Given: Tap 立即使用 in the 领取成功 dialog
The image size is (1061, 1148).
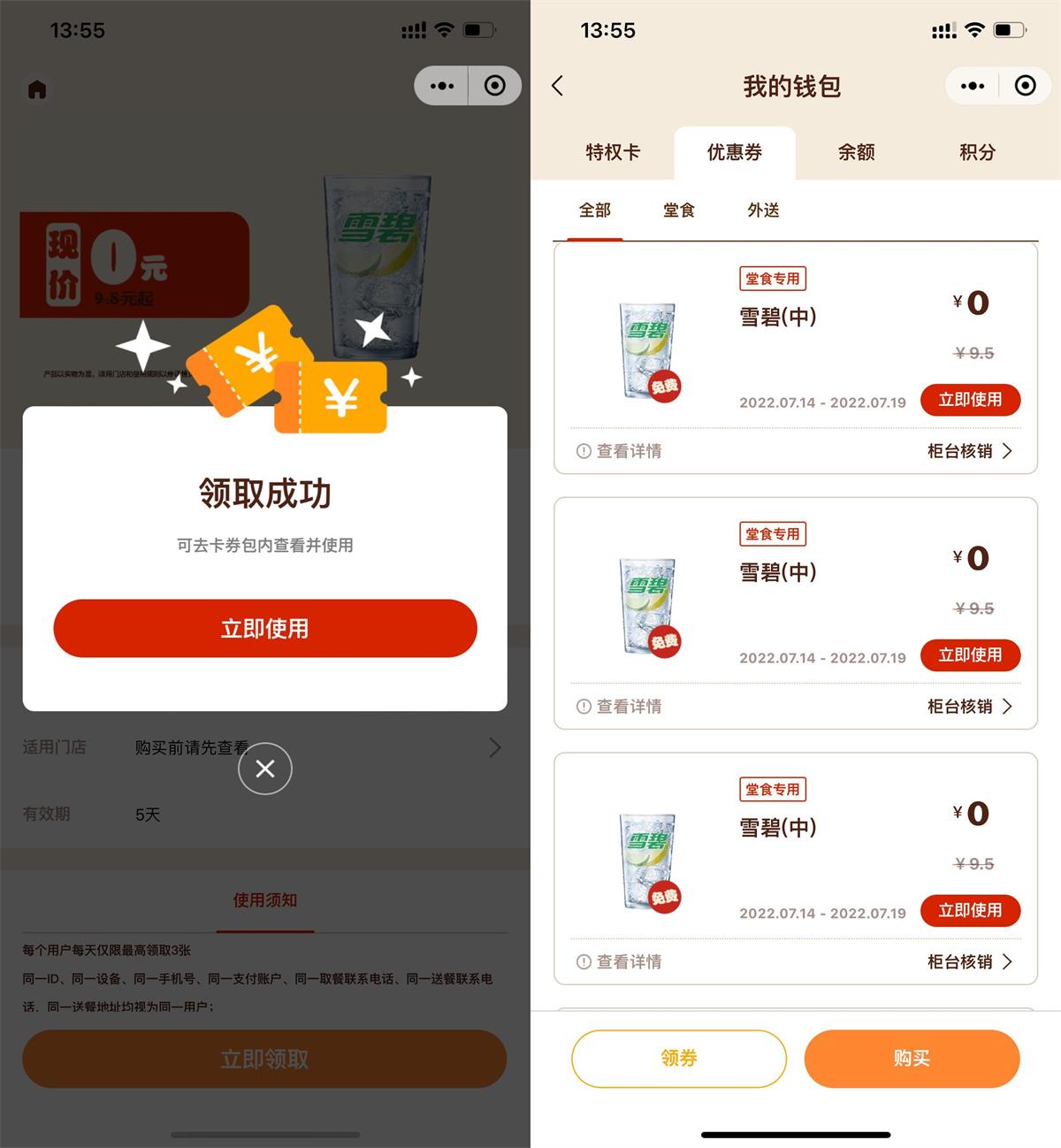Looking at the screenshot, I should click(x=264, y=629).
